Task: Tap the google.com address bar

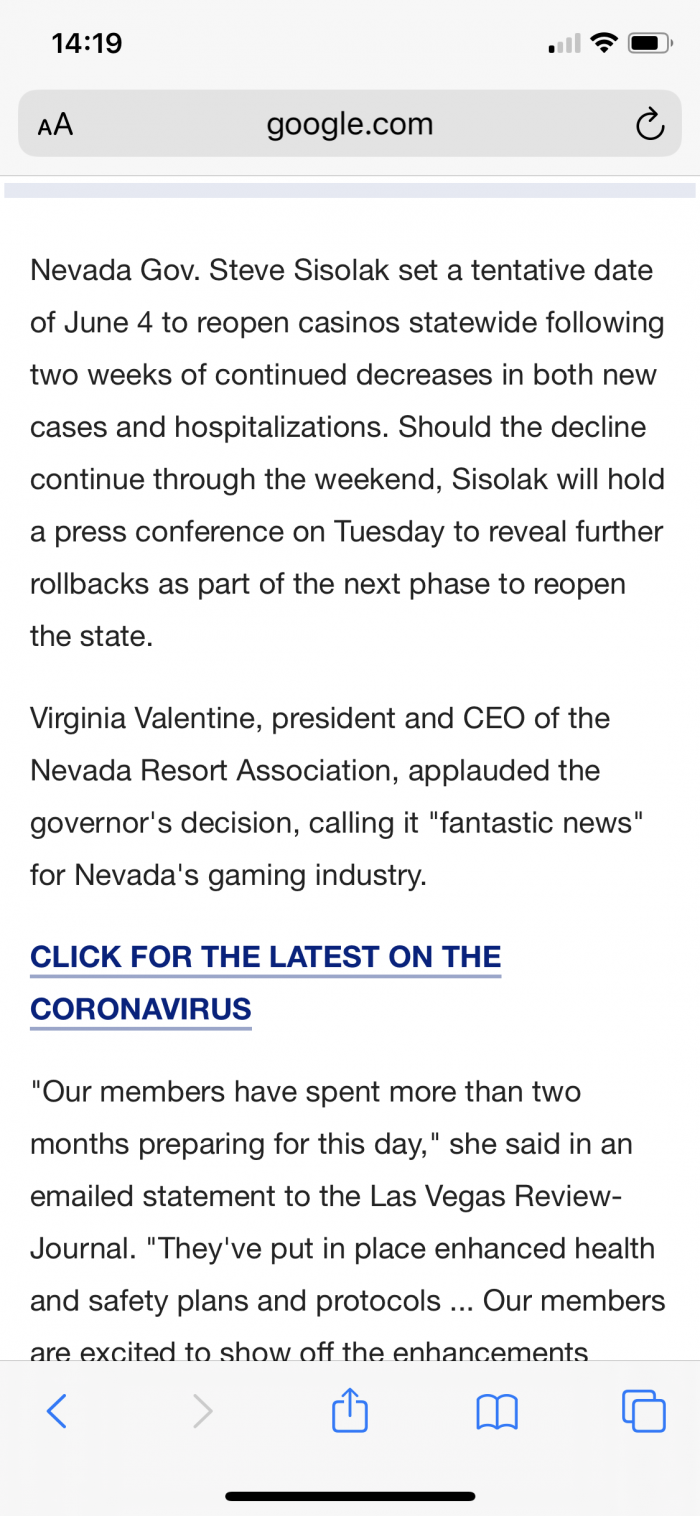Action: coord(350,125)
